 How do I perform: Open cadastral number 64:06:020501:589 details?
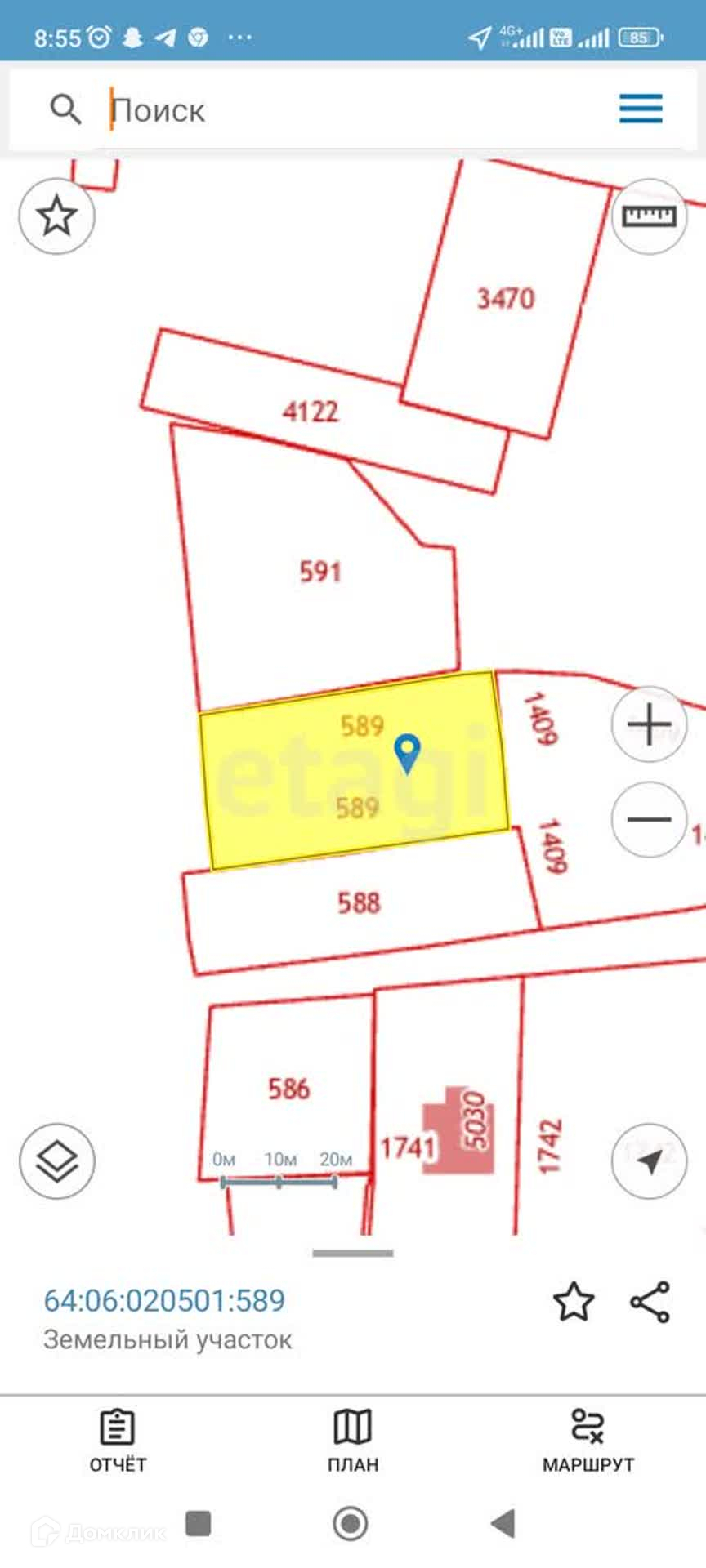(164, 1300)
